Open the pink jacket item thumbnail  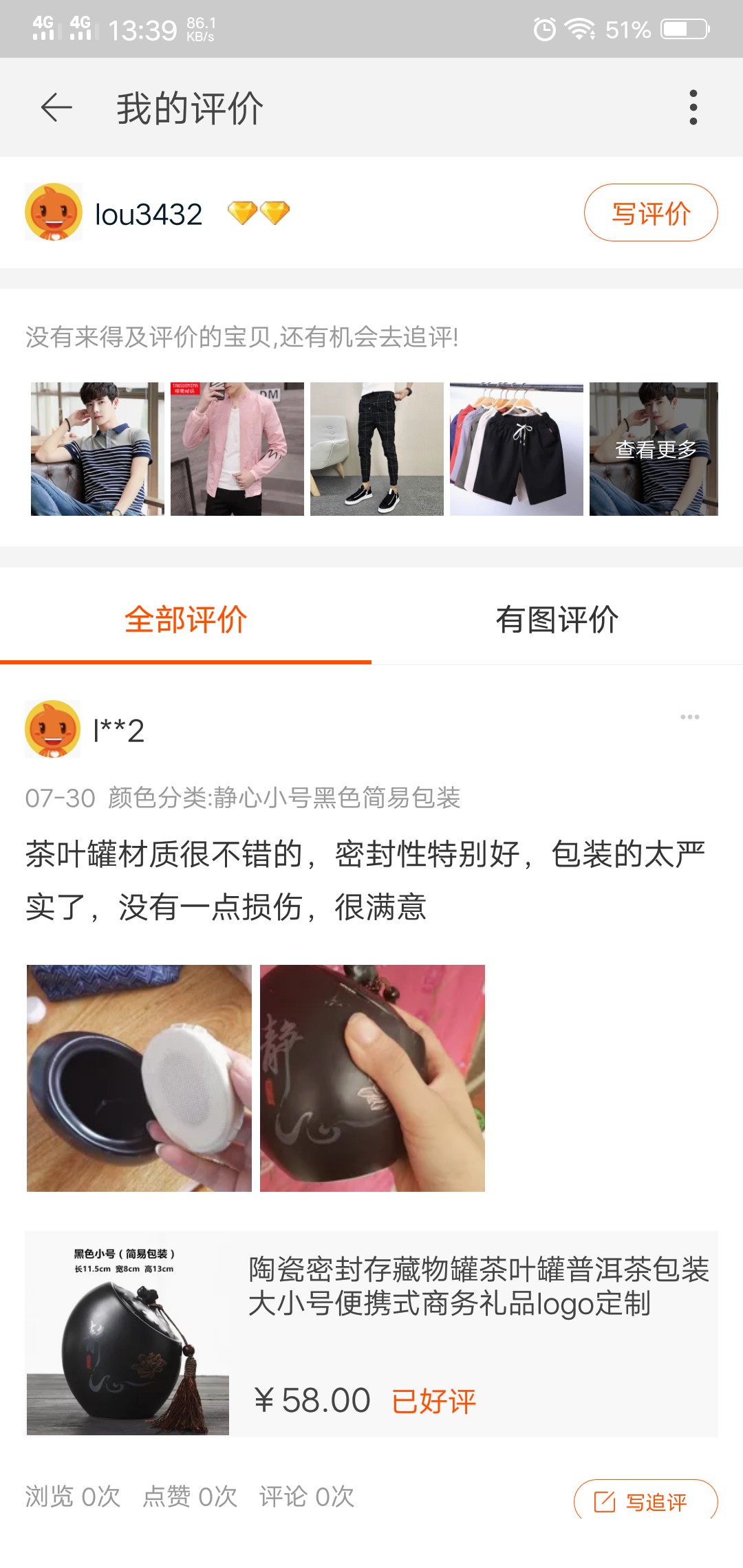(237, 449)
